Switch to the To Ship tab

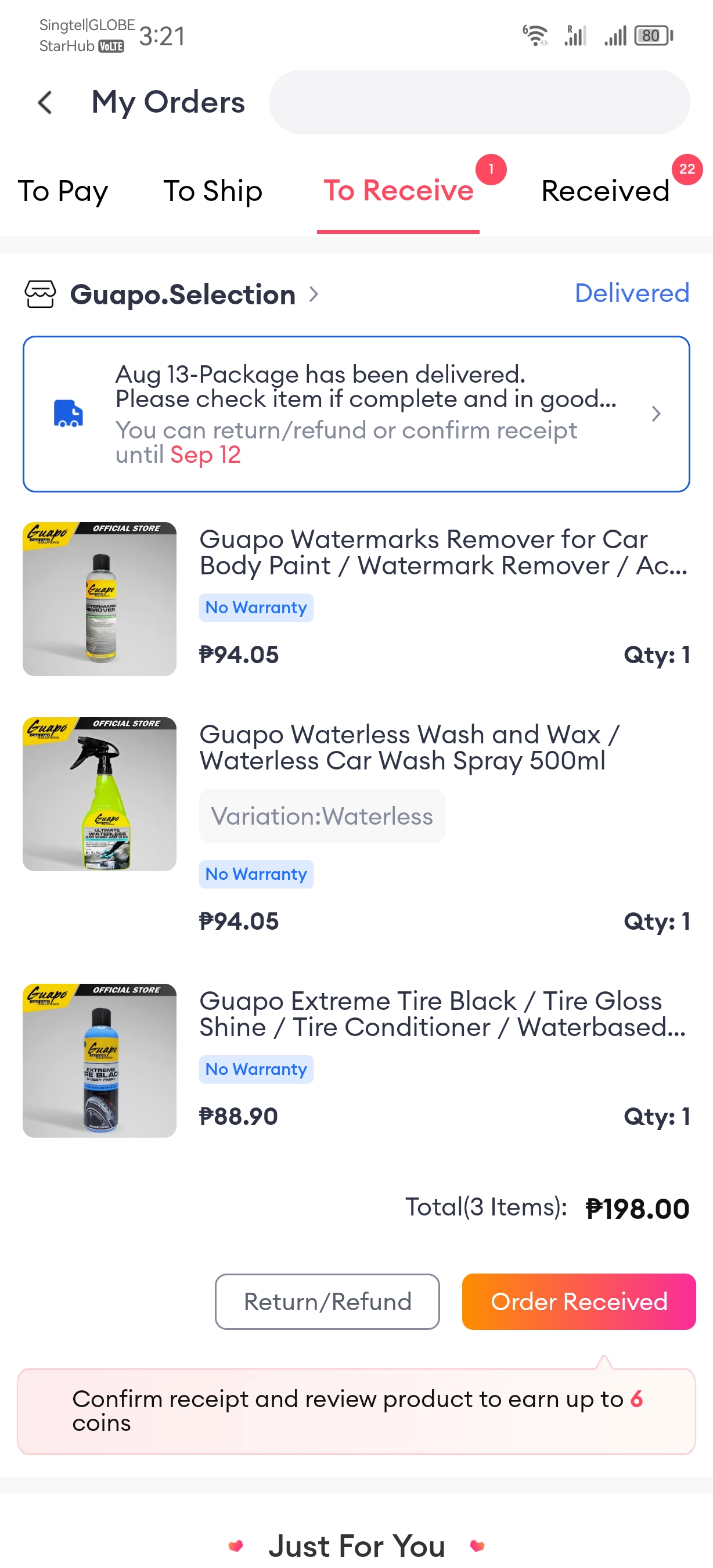pos(213,191)
